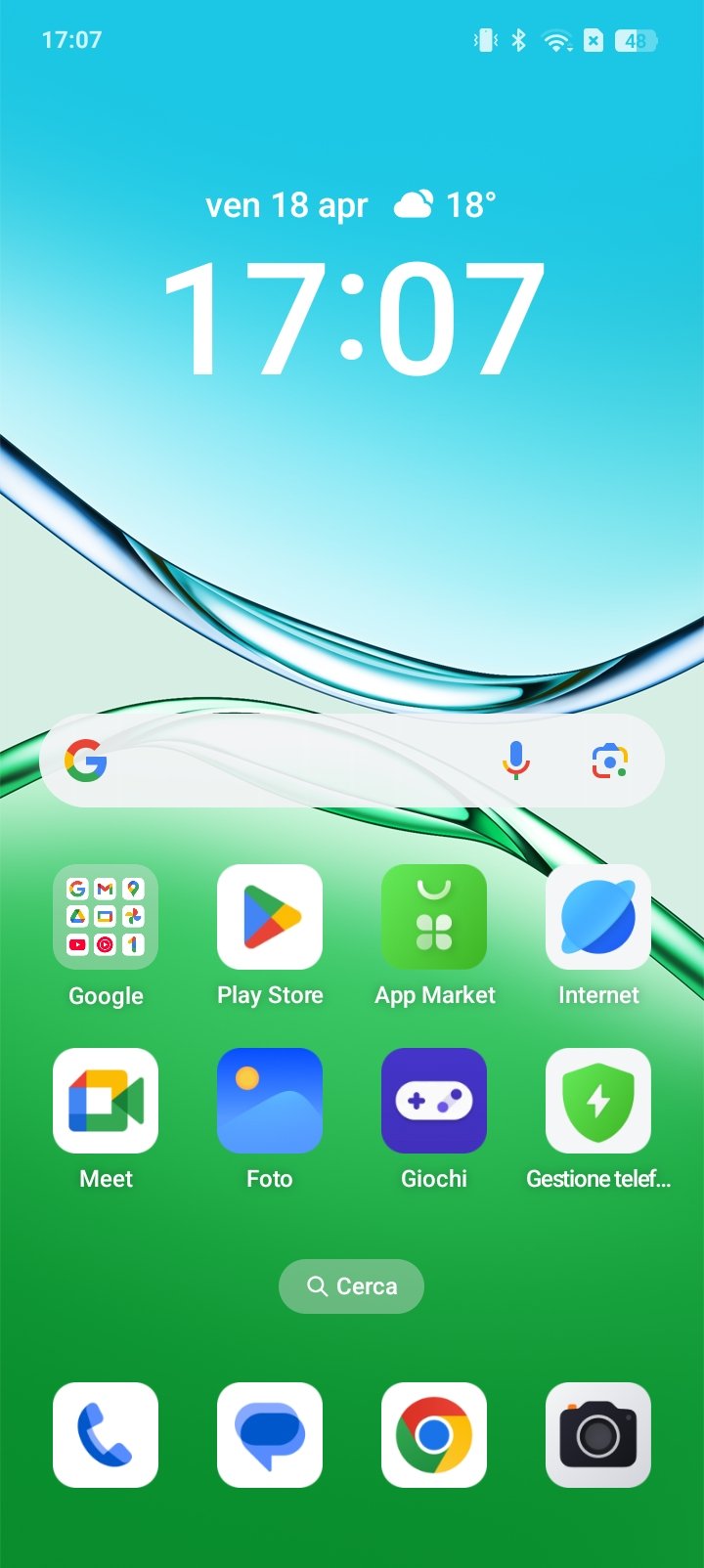Launch Chrome from the dock
The image size is (704, 1568).
434,1435
